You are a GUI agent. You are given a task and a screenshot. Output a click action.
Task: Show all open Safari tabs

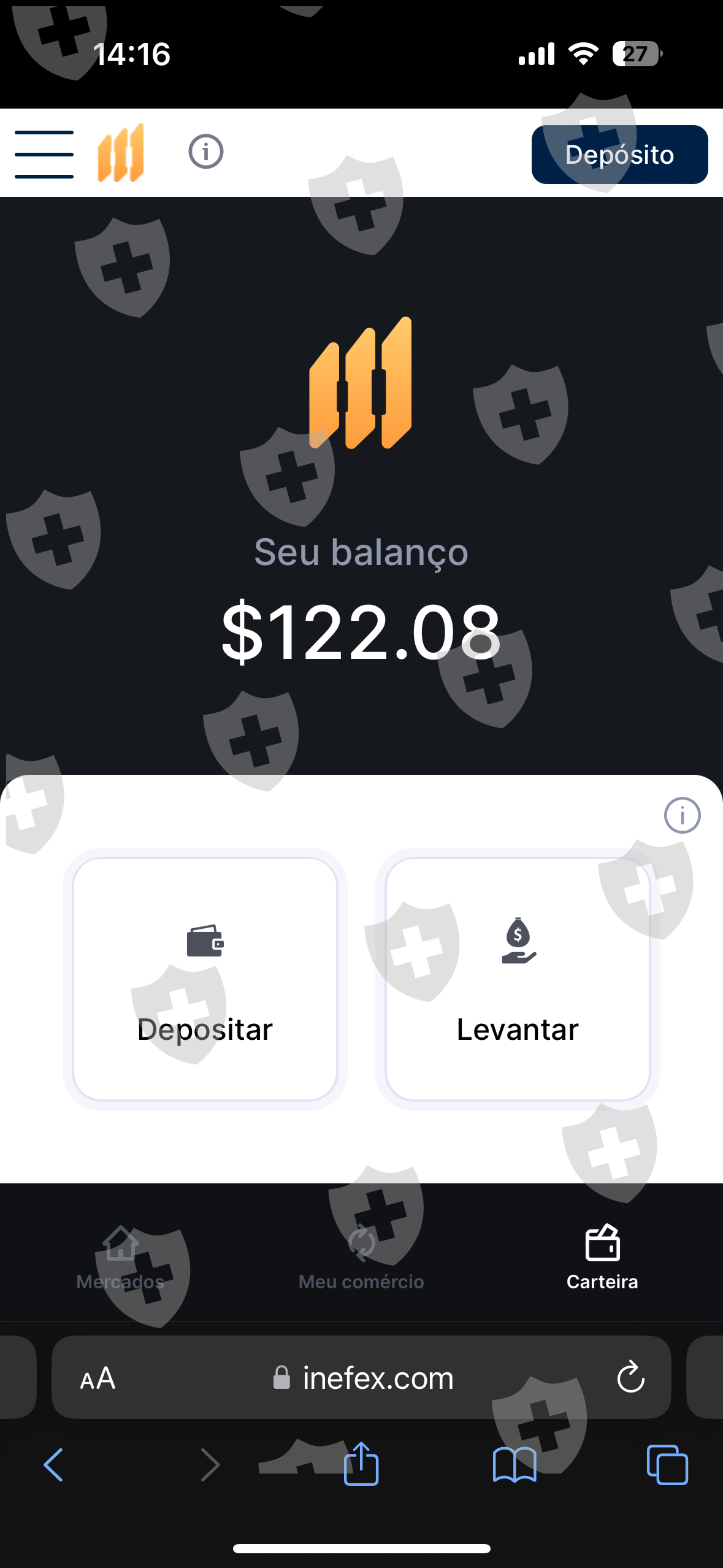667,1465
